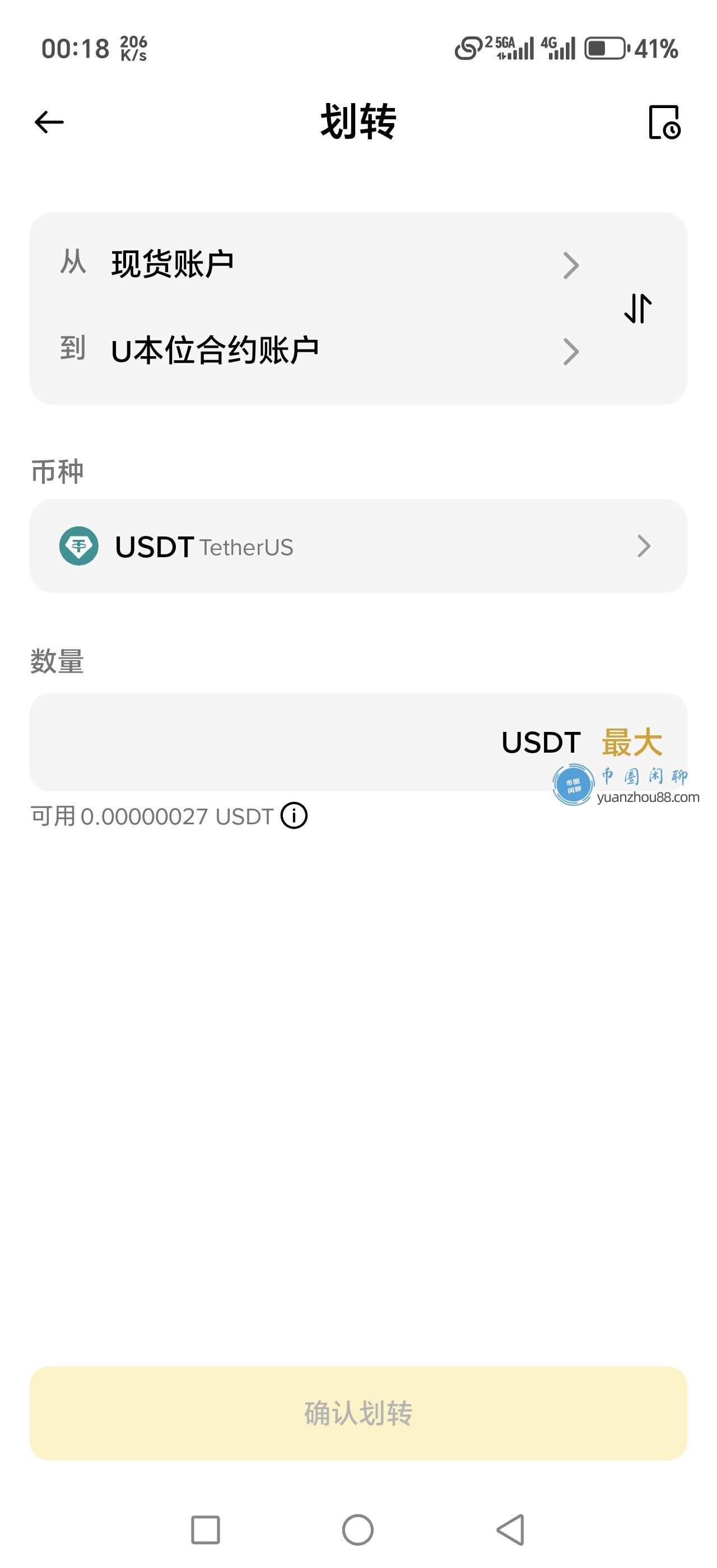
Task: Go back from the 划转 screen
Action: coord(49,122)
